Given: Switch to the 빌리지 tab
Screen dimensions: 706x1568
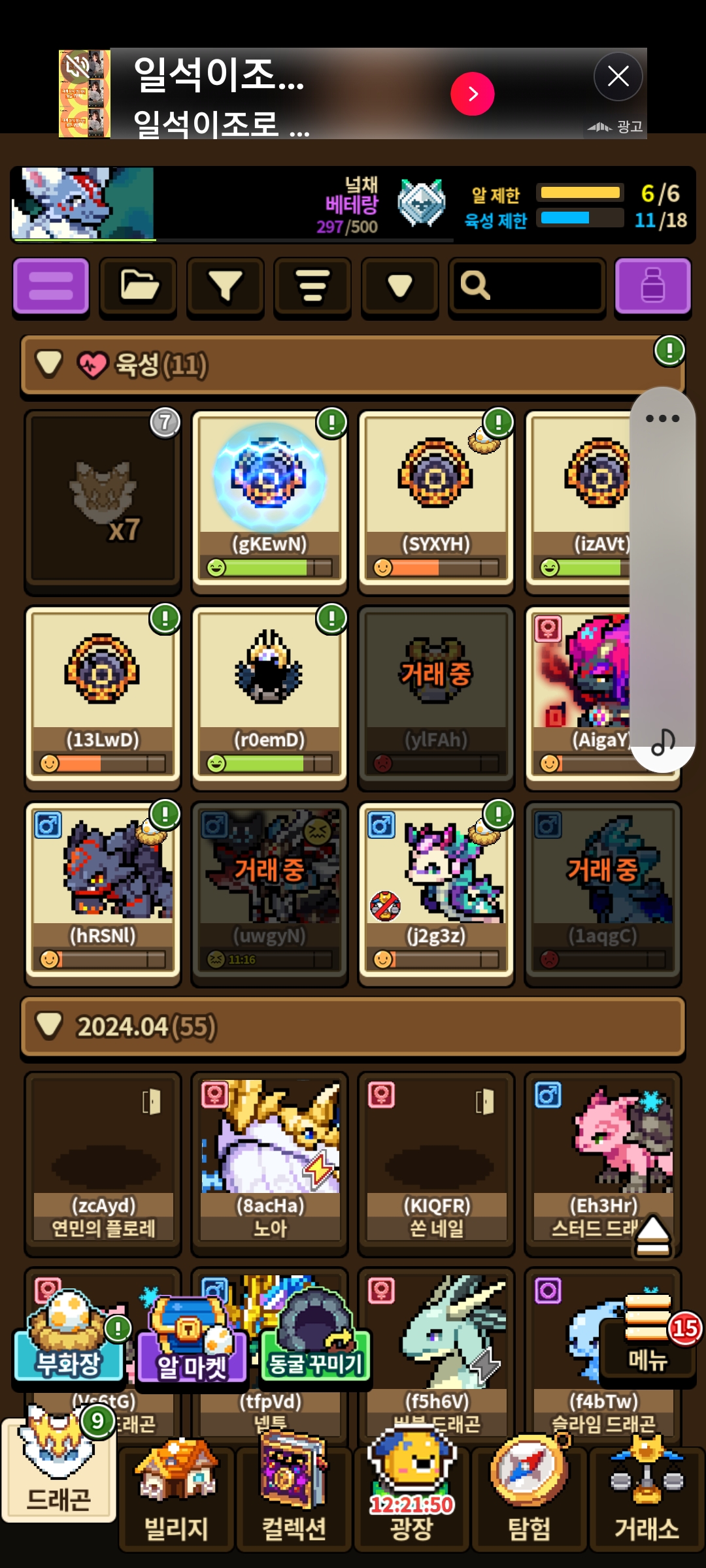Looking at the screenshot, I should click(x=176, y=1497).
